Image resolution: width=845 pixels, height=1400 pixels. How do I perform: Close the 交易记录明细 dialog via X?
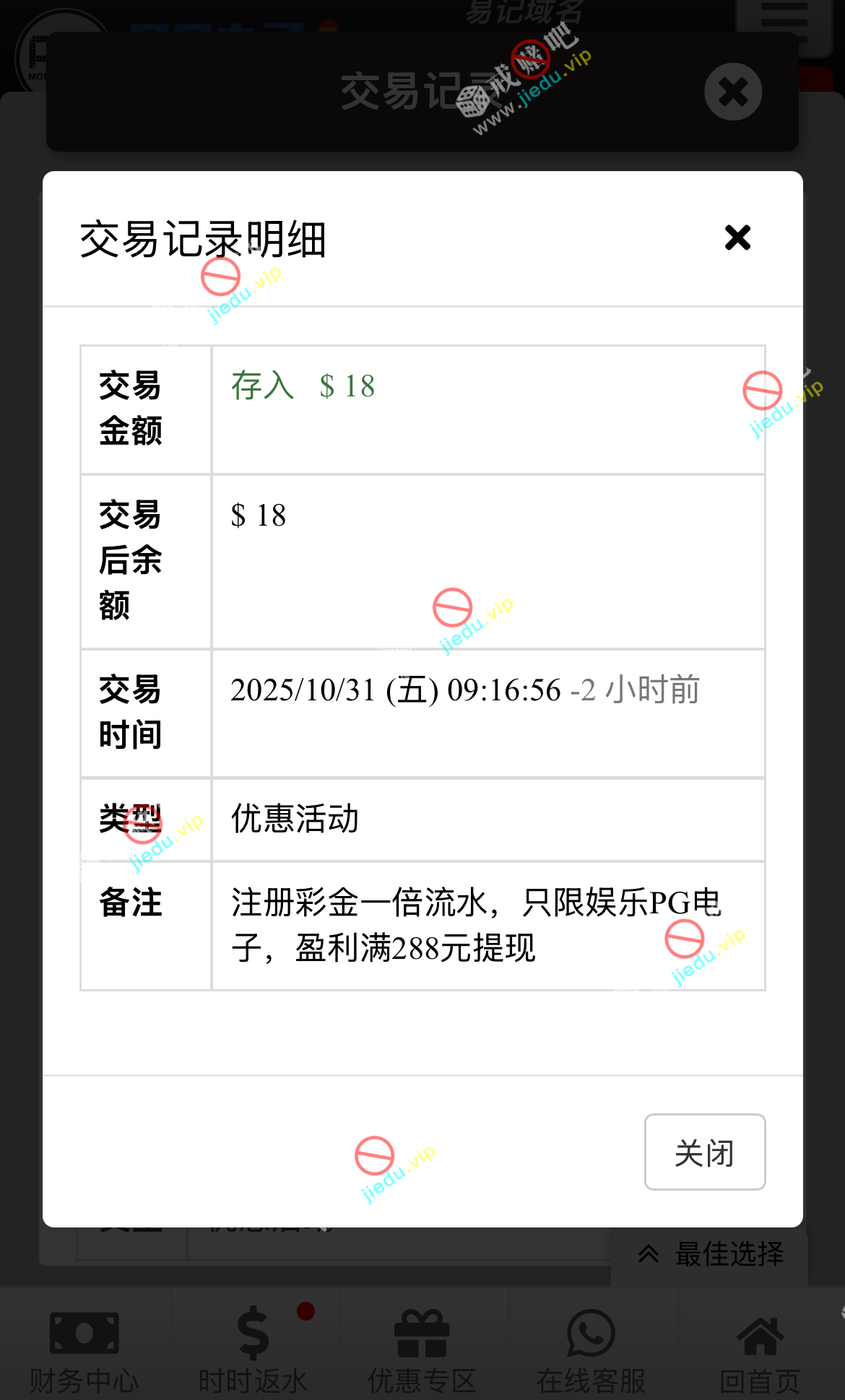tap(737, 238)
